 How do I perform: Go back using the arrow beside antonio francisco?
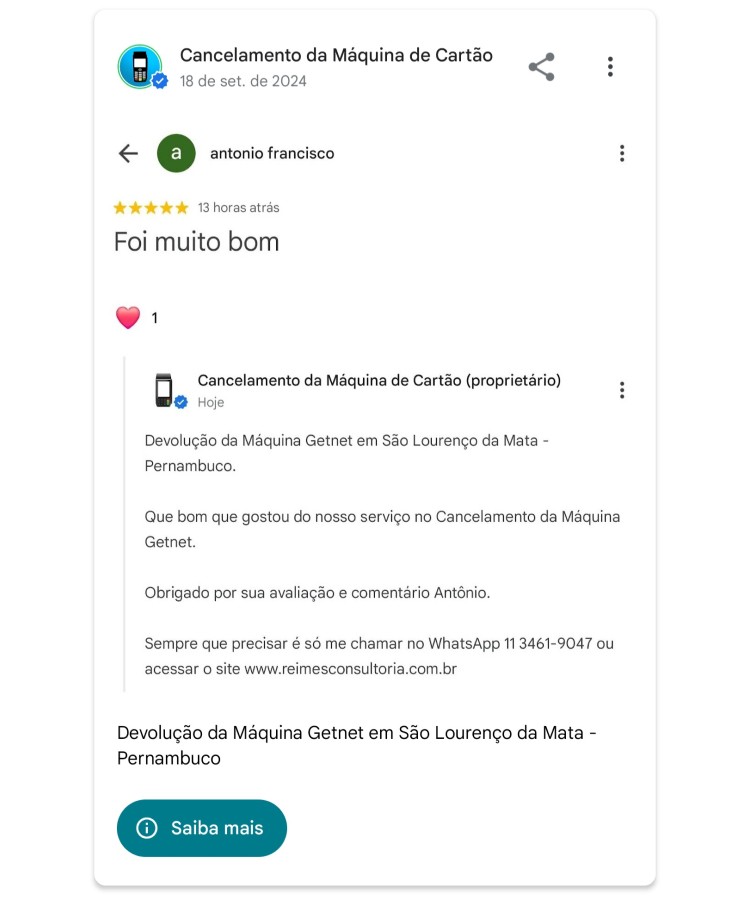[128, 153]
